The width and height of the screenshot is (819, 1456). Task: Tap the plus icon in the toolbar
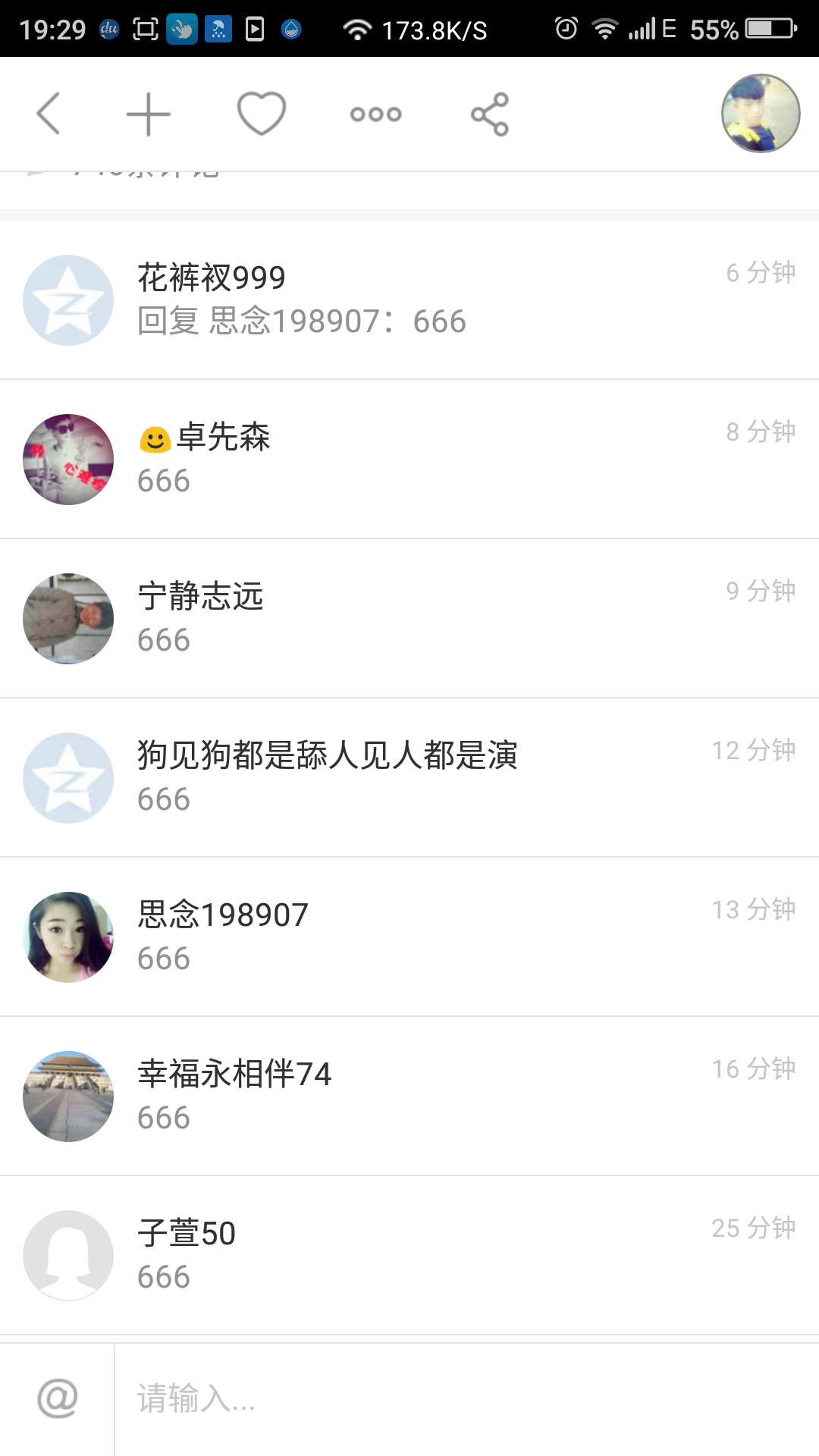coord(148,115)
